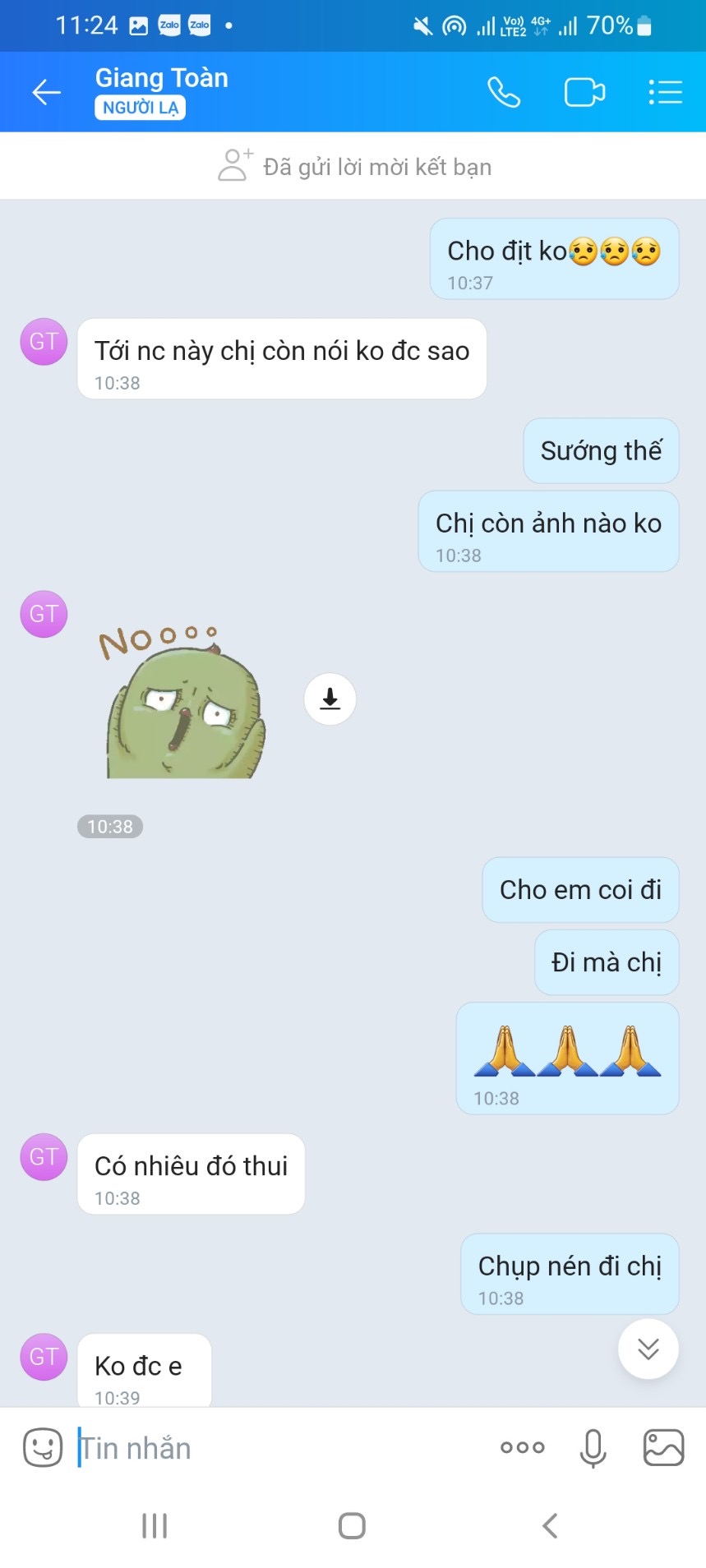706x1568 pixels.
Task: Start a voice call with Giang Toàn
Action: (x=503, y=92)
